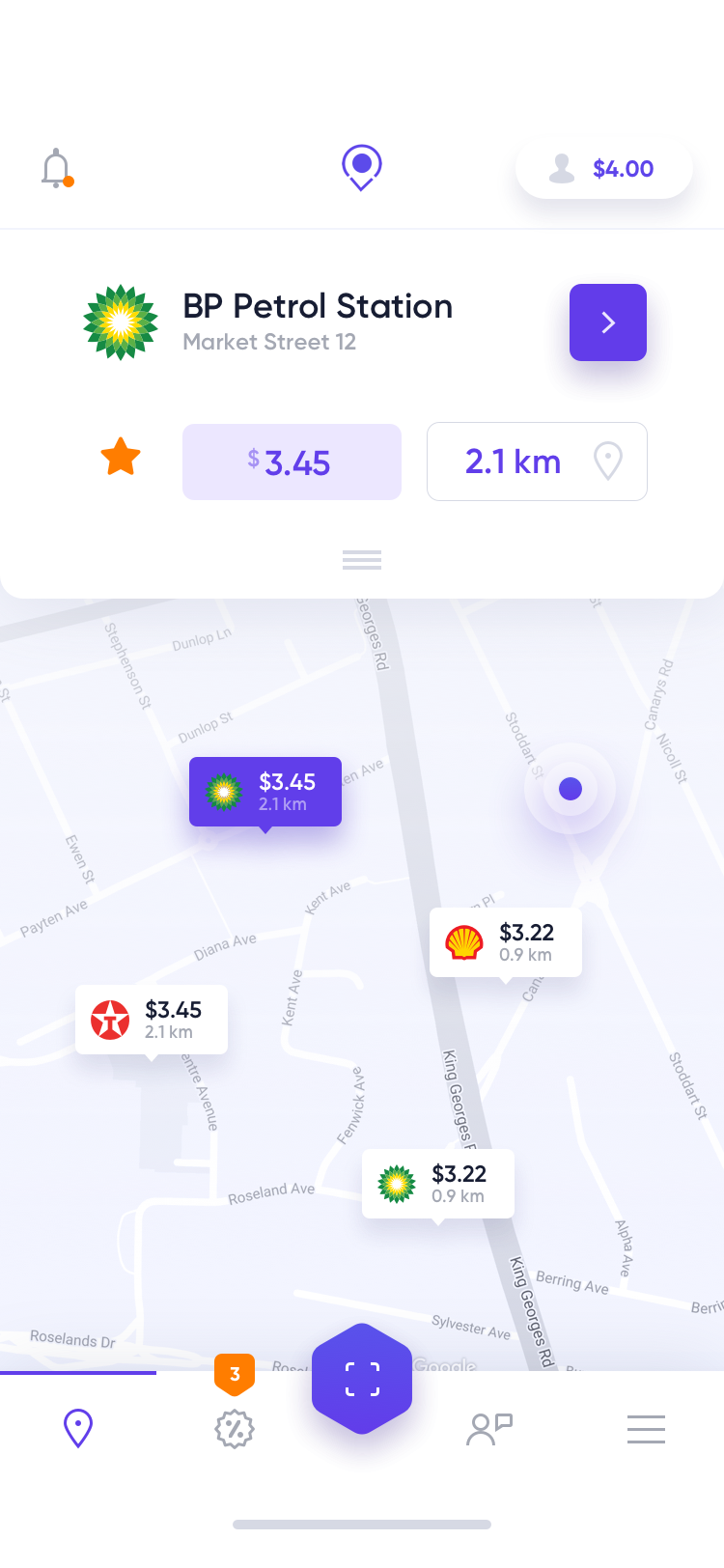
Task: Select the highlighted BP marker $3.45
Action: pos(265,792)
